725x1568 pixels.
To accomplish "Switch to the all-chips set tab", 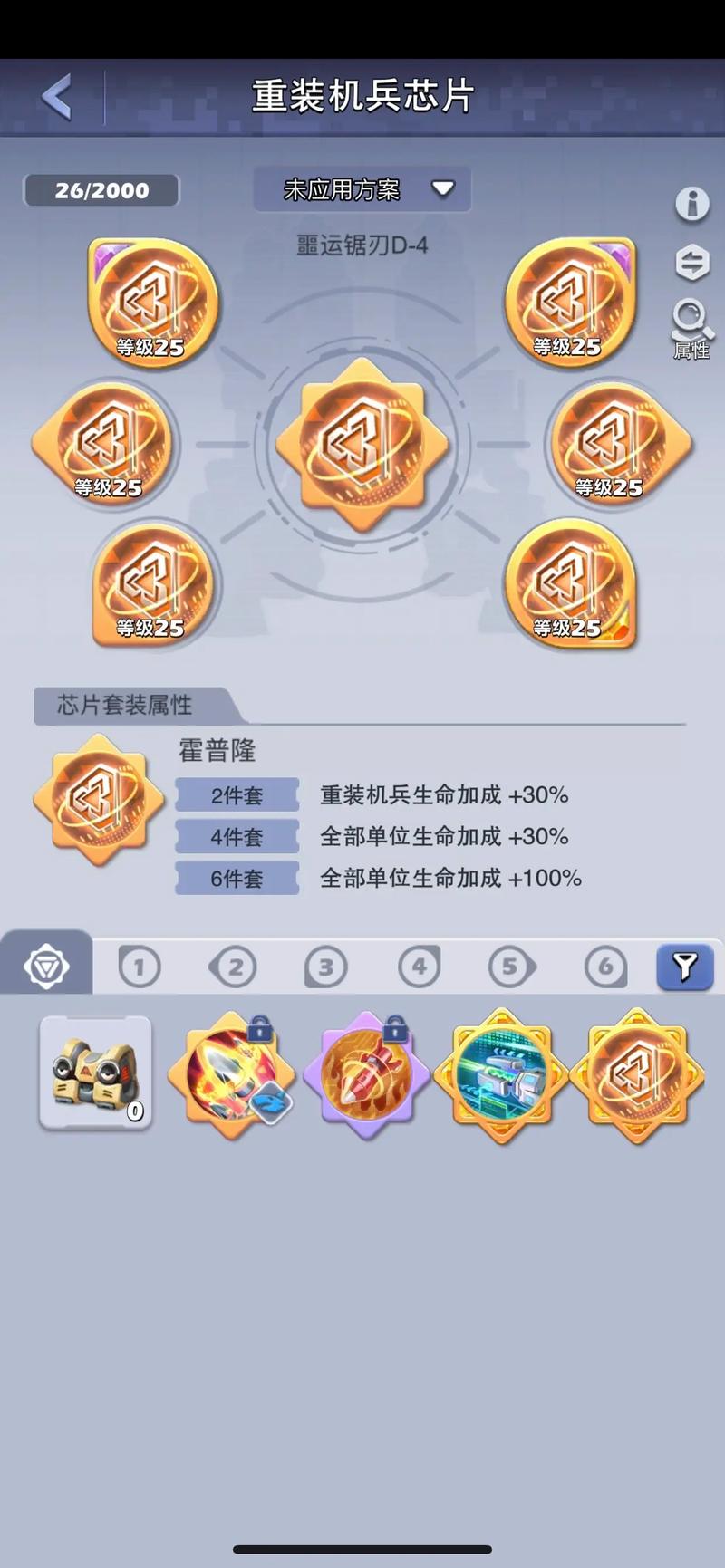I will 46,966.
